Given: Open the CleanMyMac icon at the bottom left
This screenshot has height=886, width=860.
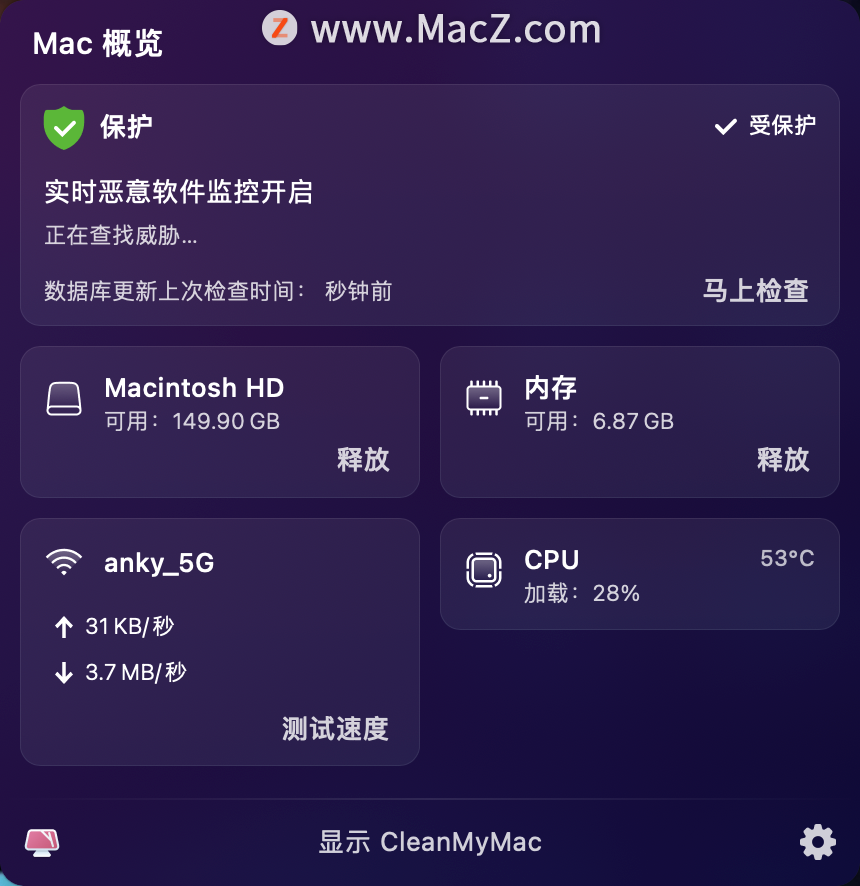Looking at the screenshot, I should (42, 842).
